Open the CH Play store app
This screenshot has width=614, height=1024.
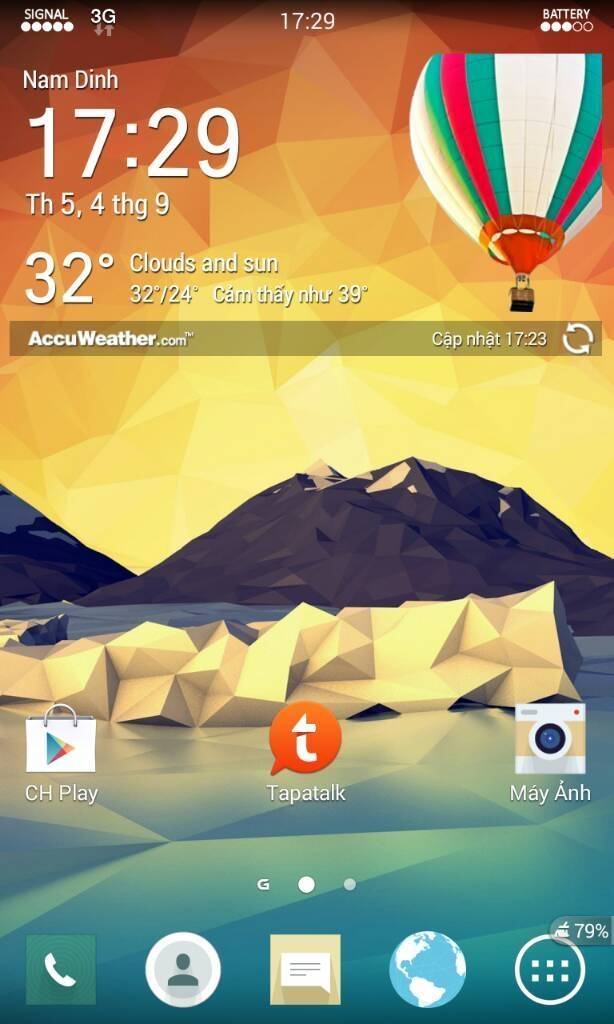click(x=61, y=741)
